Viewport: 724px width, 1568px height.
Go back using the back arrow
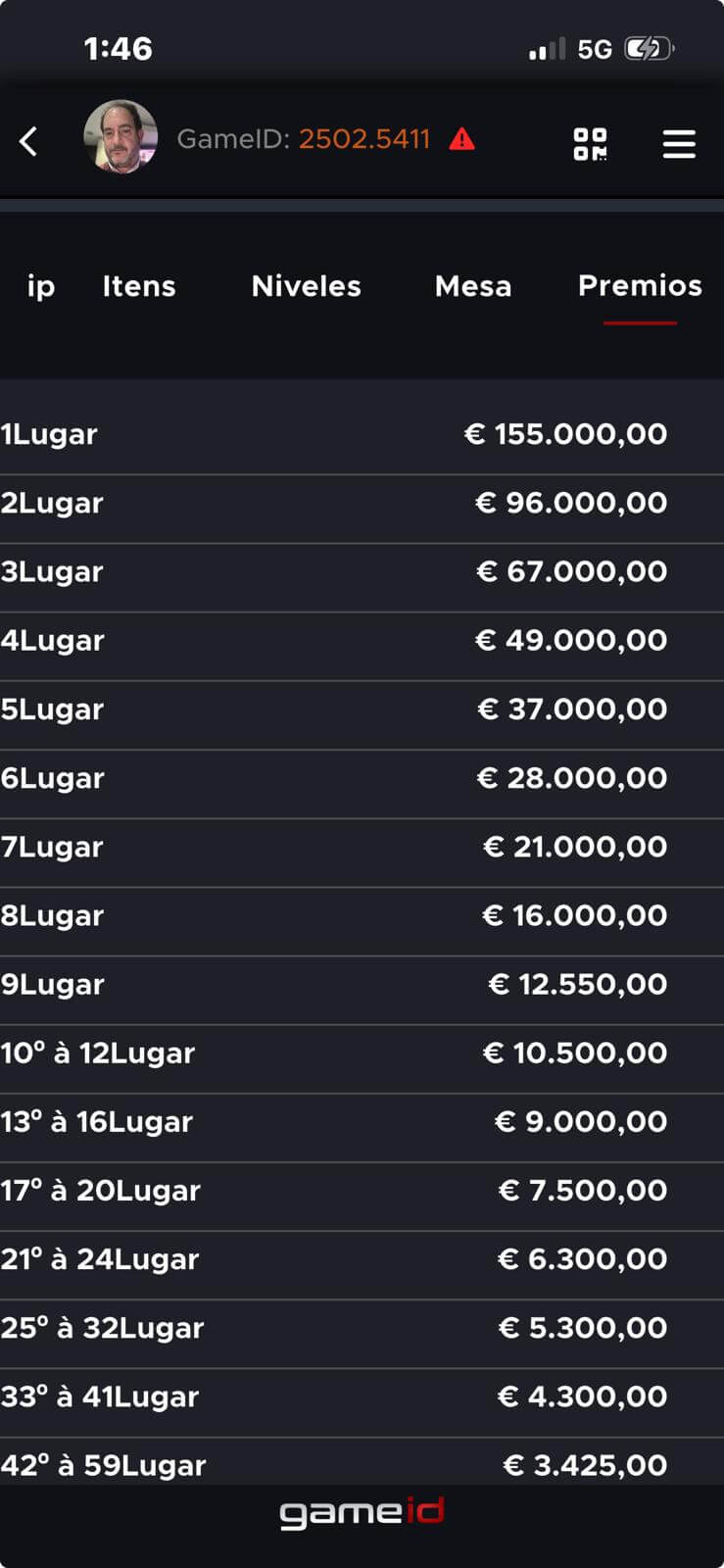tap(29, 141)
